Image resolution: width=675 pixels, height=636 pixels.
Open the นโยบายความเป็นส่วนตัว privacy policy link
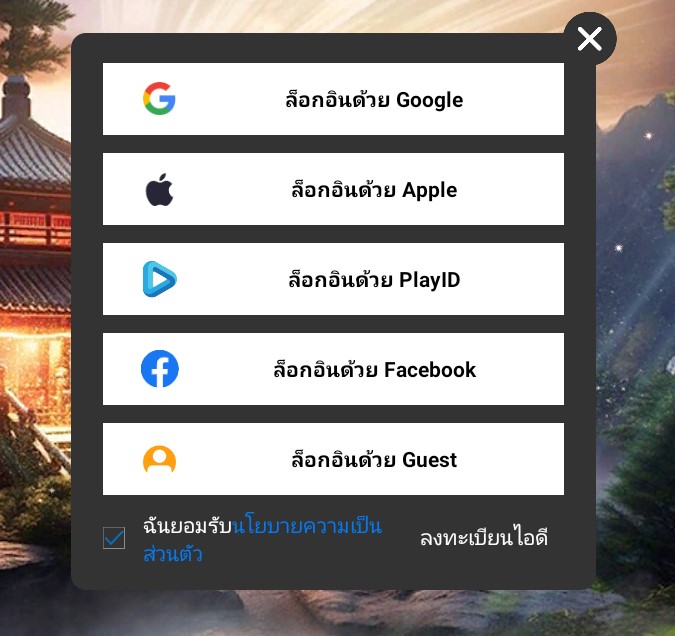(306, 527)
